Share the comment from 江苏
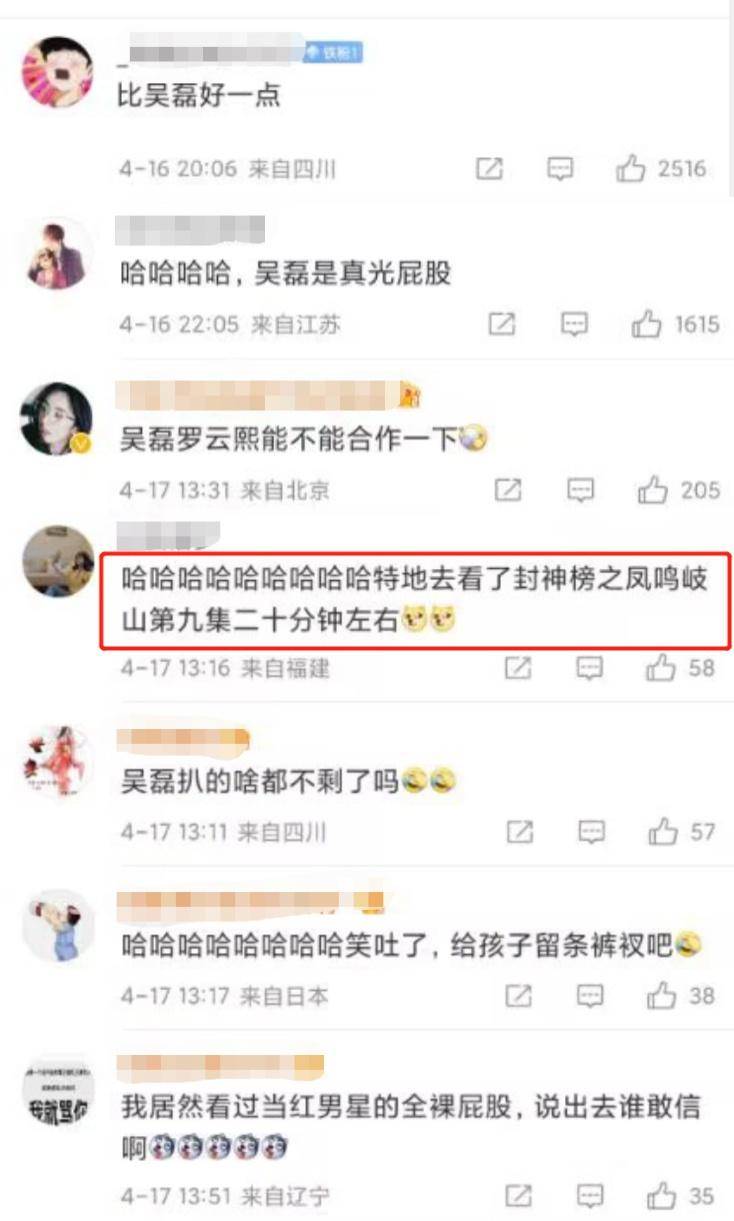The image size is (734, 1221). click(502, 324)
